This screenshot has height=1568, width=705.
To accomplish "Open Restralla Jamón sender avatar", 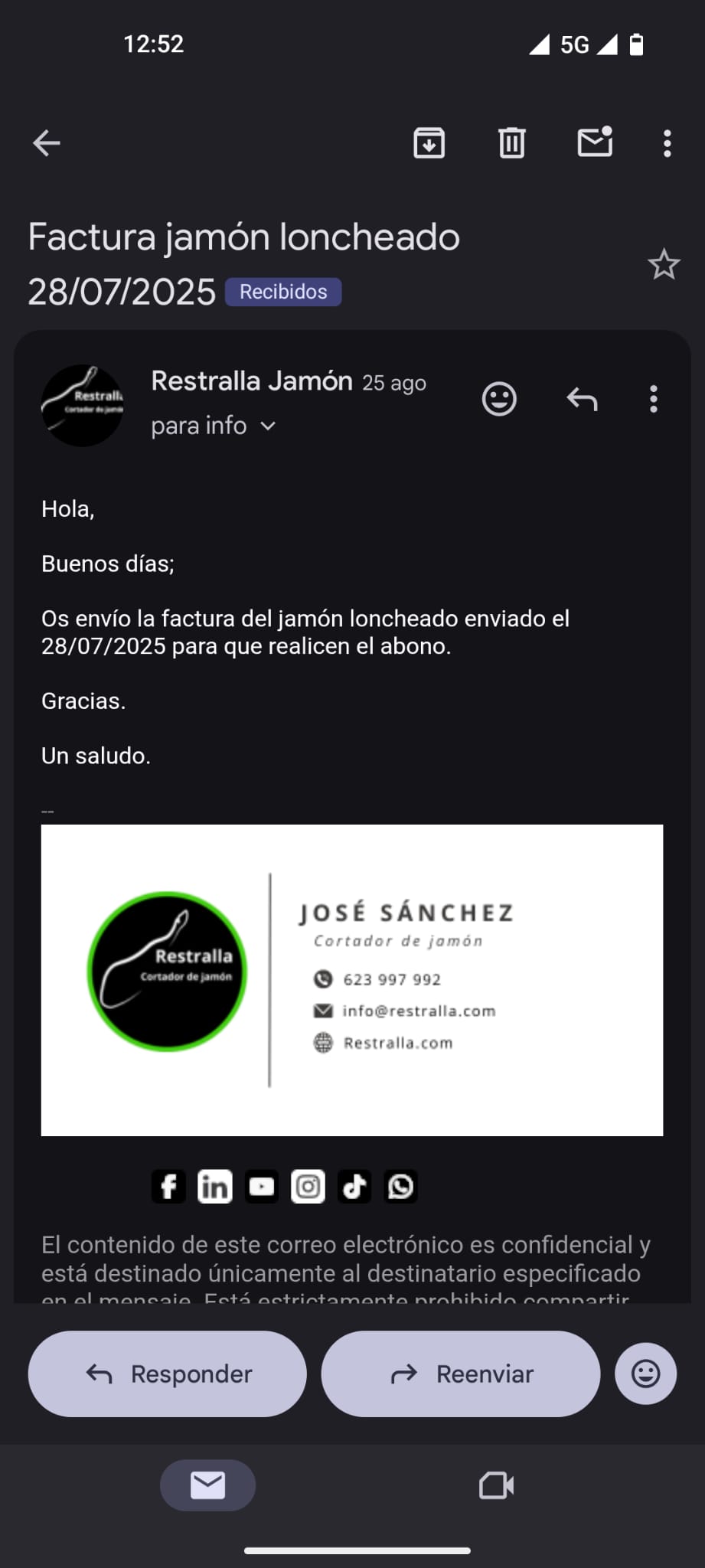I will tap(83, 405).
